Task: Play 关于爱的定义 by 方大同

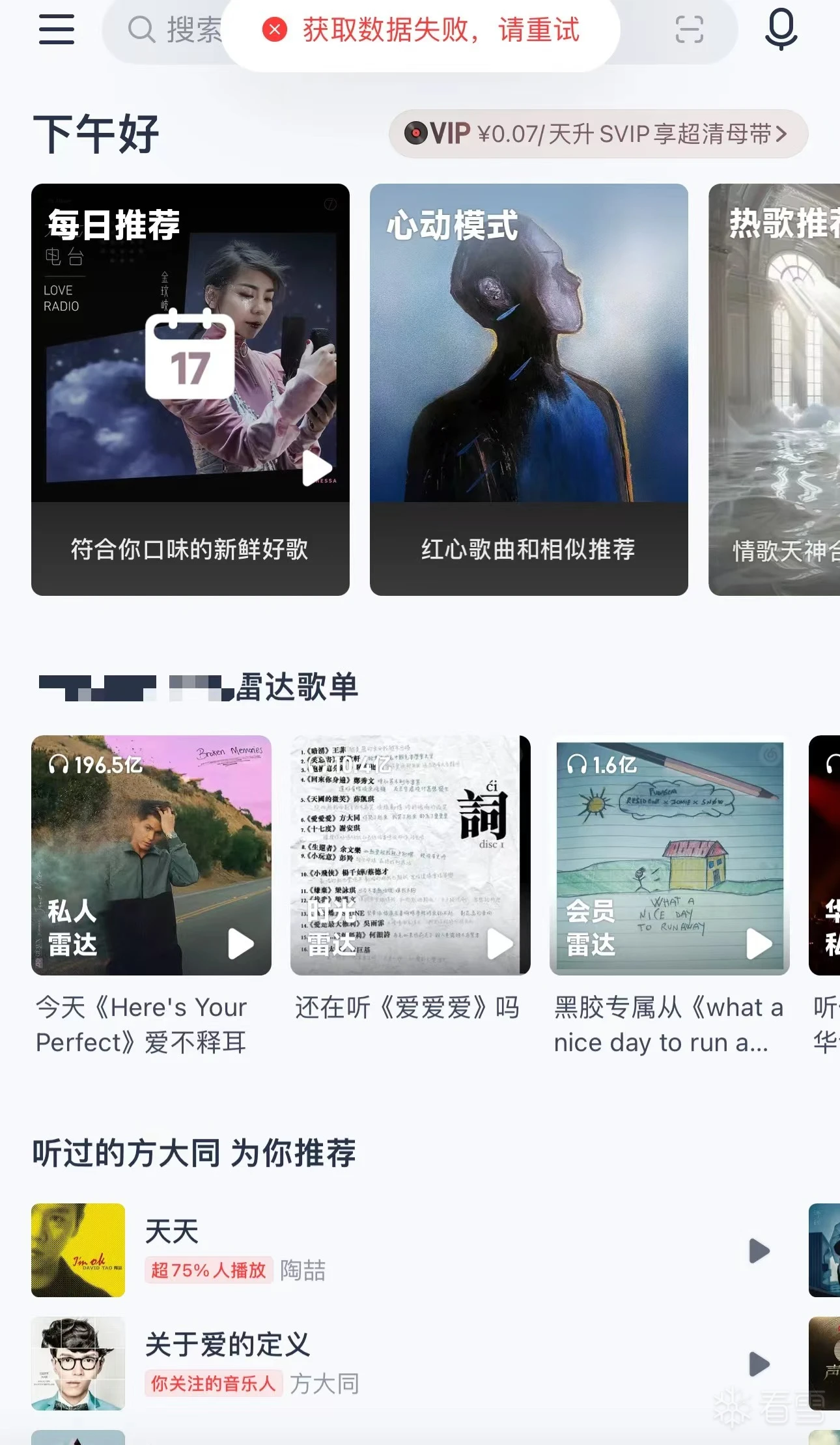Action: tap(759, 1364)
